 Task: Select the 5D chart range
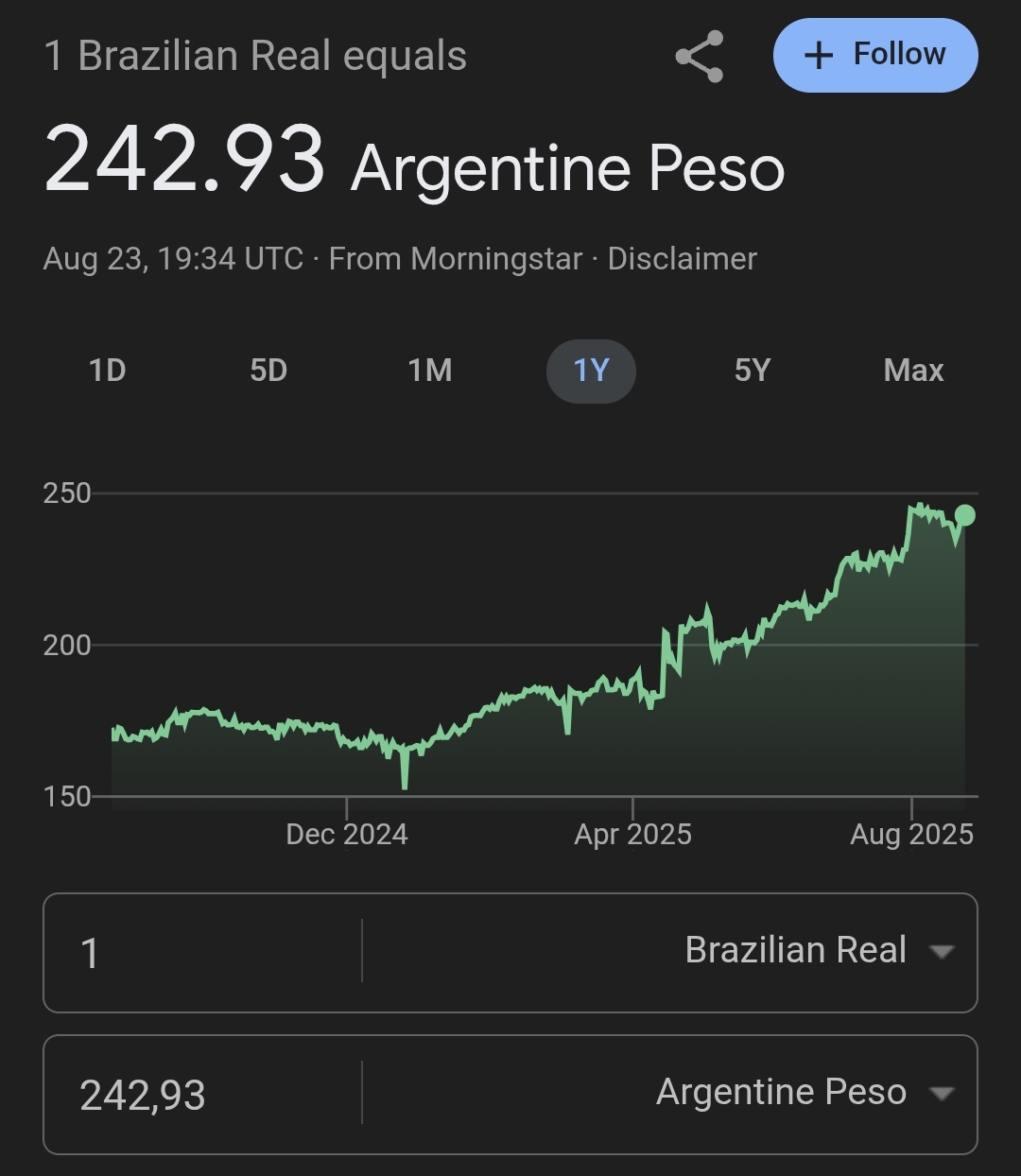tap(268, 371)
